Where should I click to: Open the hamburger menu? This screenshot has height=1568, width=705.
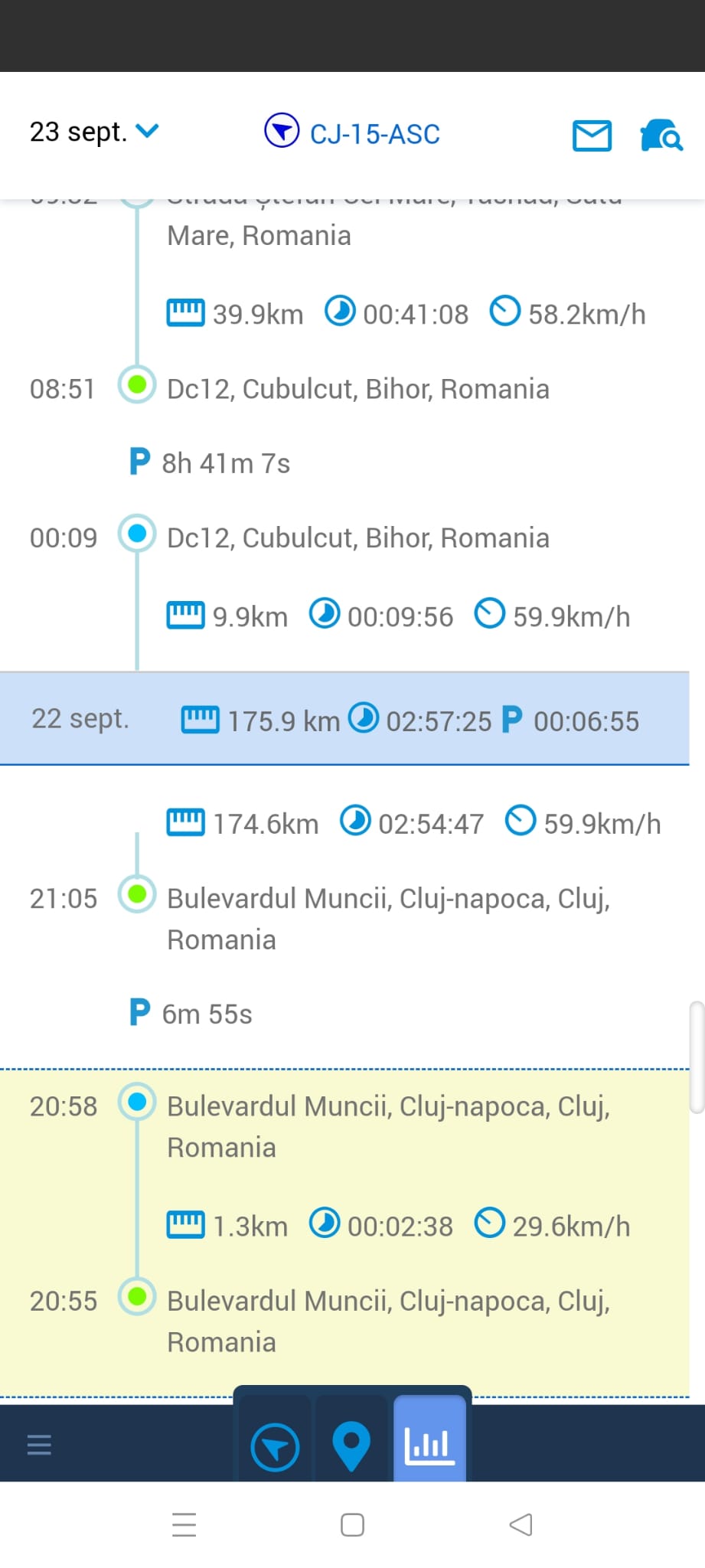coord(39,1445)
